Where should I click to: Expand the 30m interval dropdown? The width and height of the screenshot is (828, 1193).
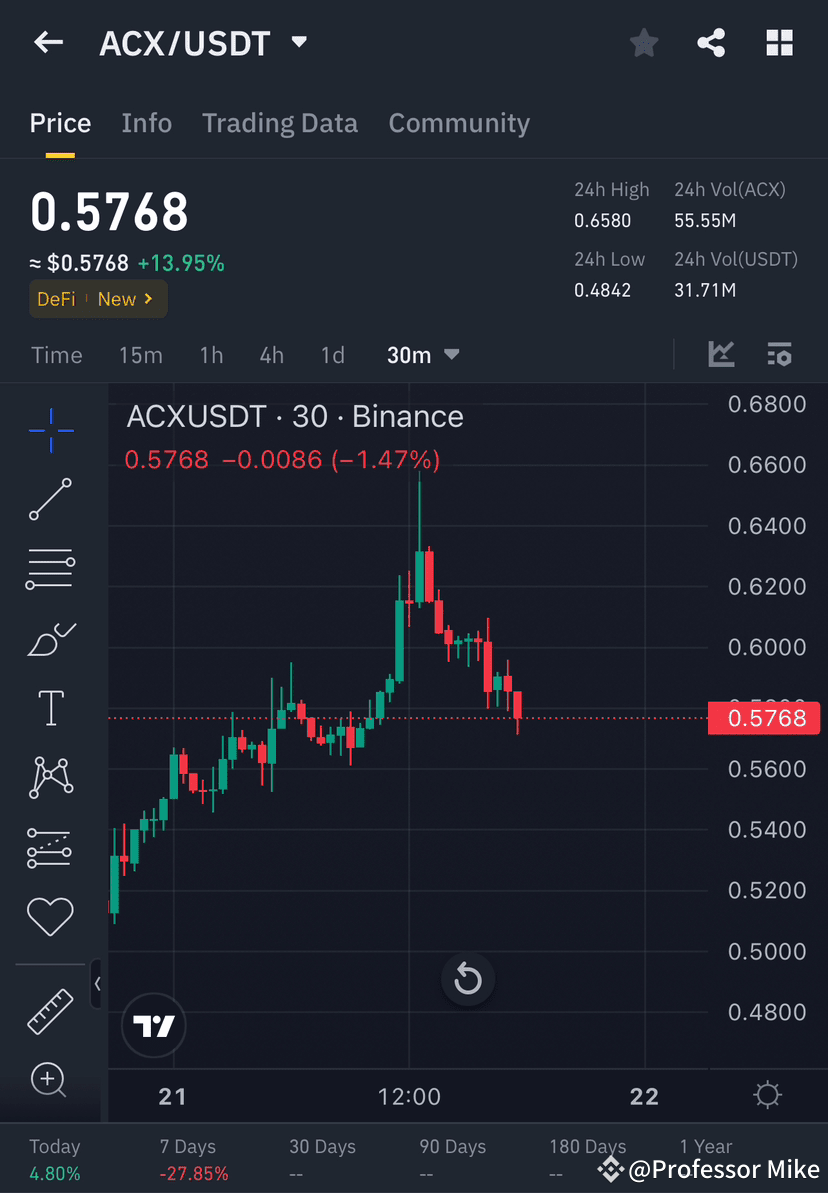(x=422, y=354)
